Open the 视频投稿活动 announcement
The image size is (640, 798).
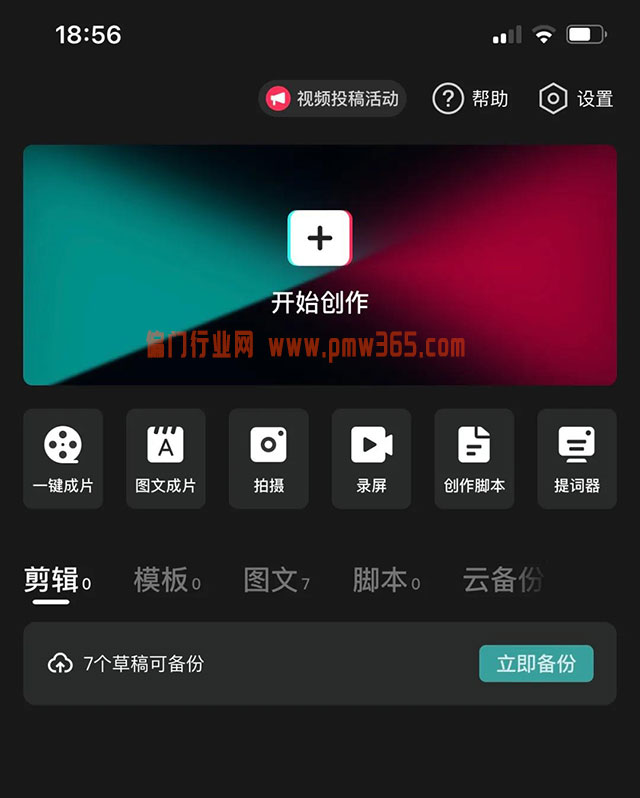pyautogui.click(x=333, y=99)
